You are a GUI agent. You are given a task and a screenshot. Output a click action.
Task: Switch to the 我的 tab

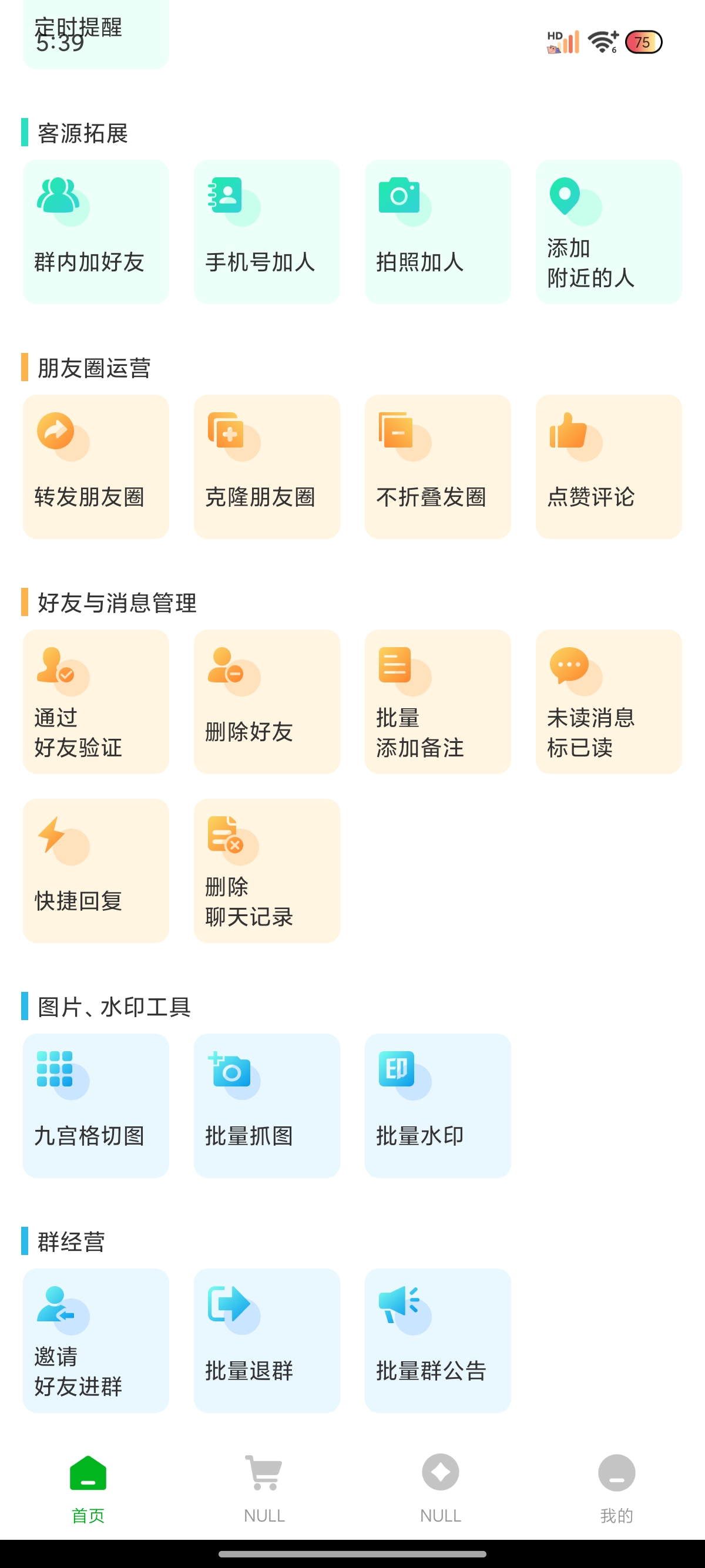(617, 1491)
